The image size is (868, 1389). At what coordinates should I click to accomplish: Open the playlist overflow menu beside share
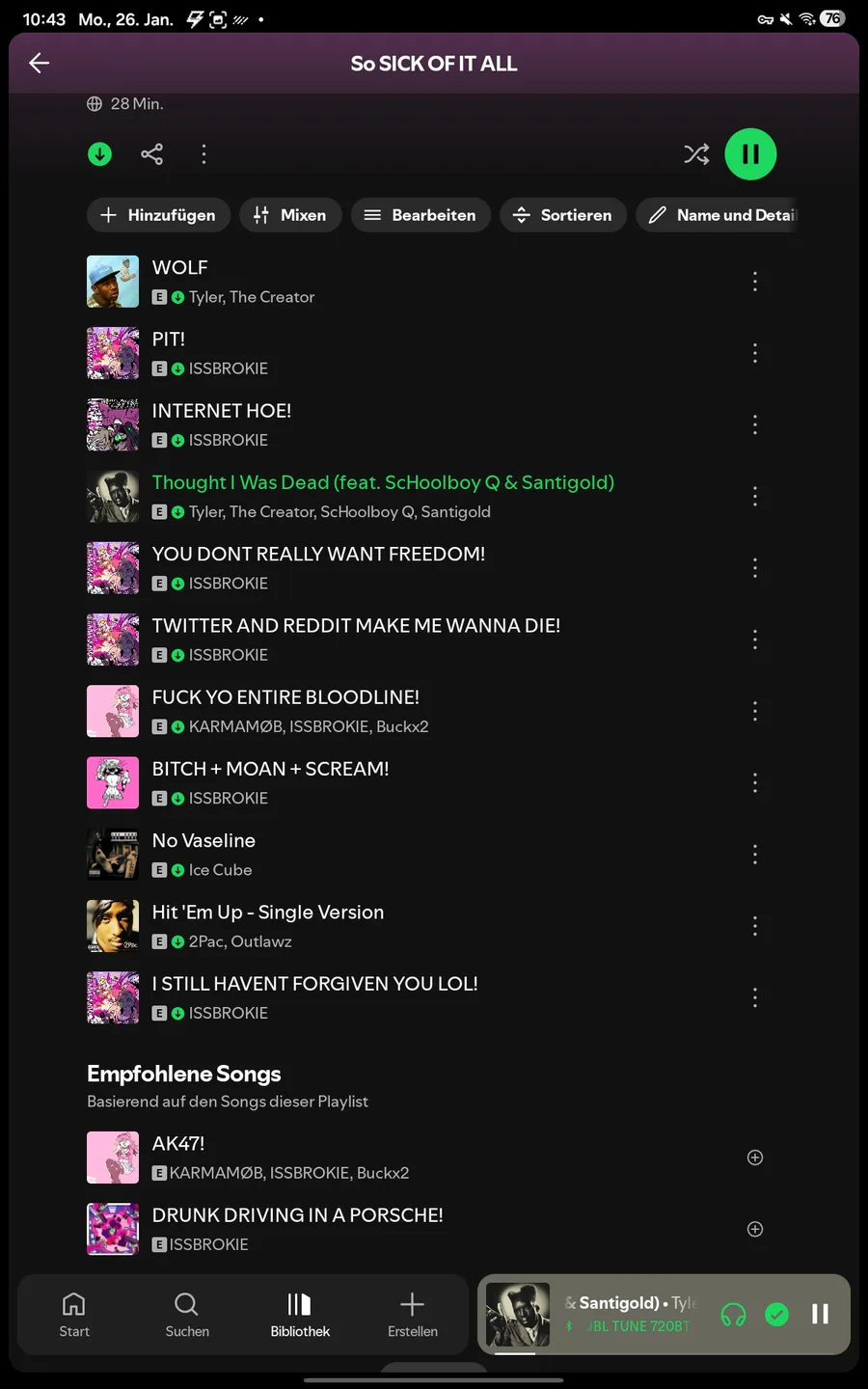[x=203, y=154]
